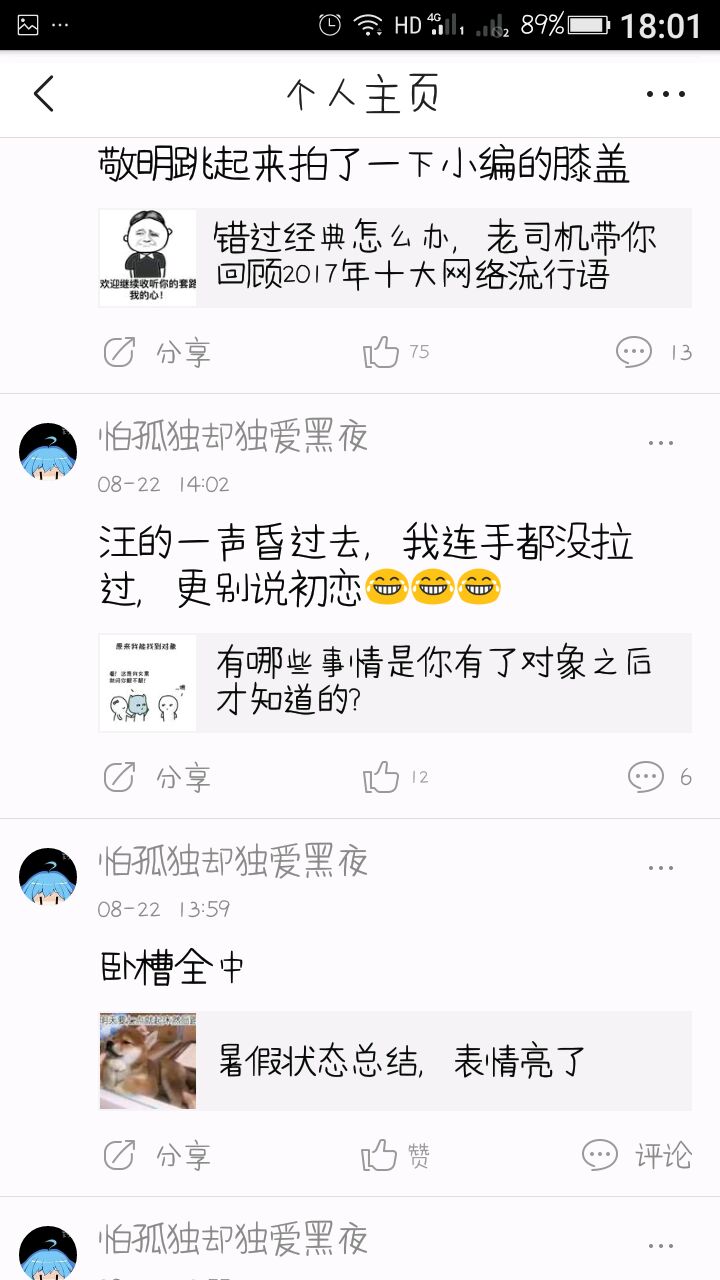
Task: View the 6 comments on the 14:02 post
Action: click(659, 777)
